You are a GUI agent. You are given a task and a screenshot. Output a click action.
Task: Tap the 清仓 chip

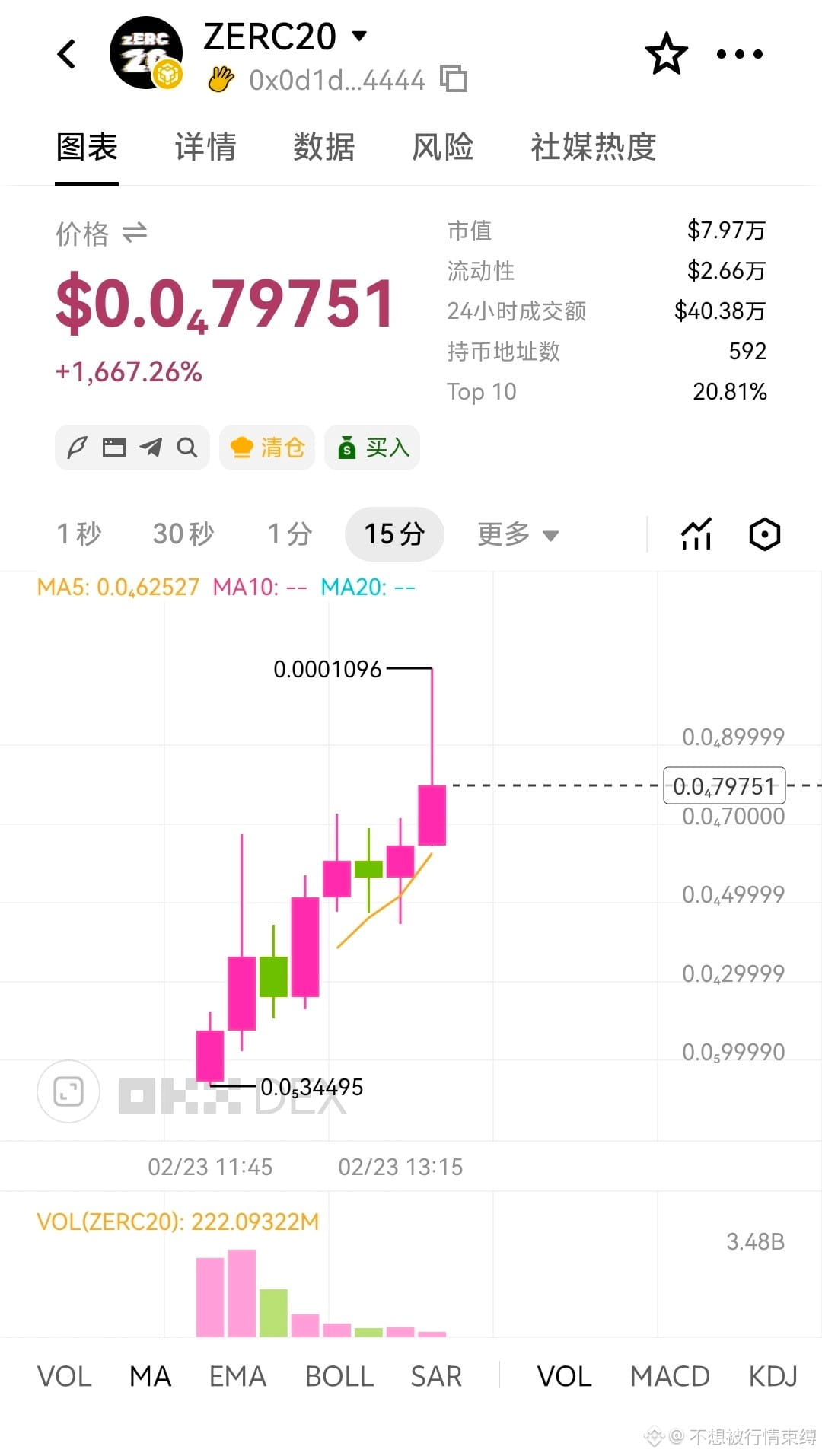pyautogui.click(x=267, y=448)
